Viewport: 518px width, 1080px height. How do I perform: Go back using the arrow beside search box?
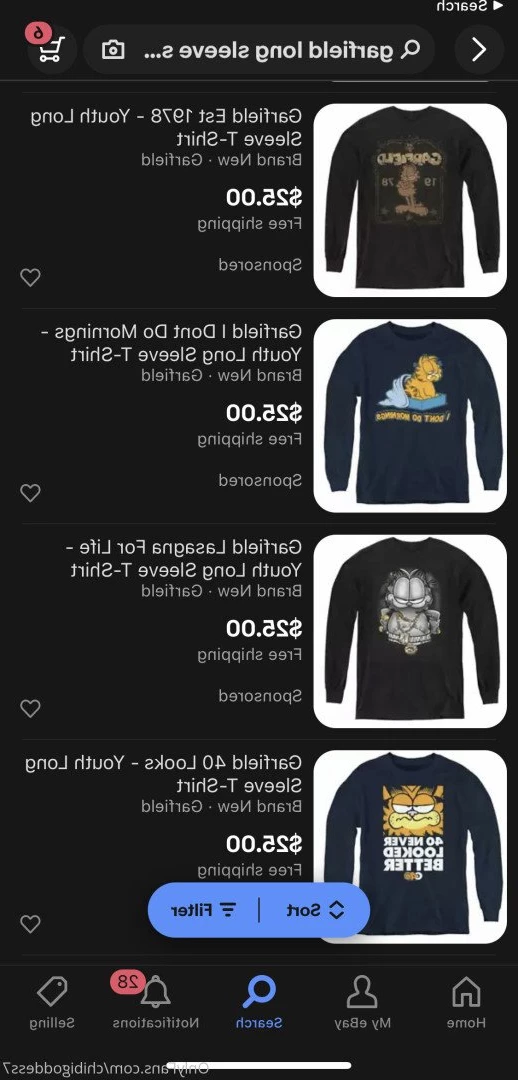479,50
